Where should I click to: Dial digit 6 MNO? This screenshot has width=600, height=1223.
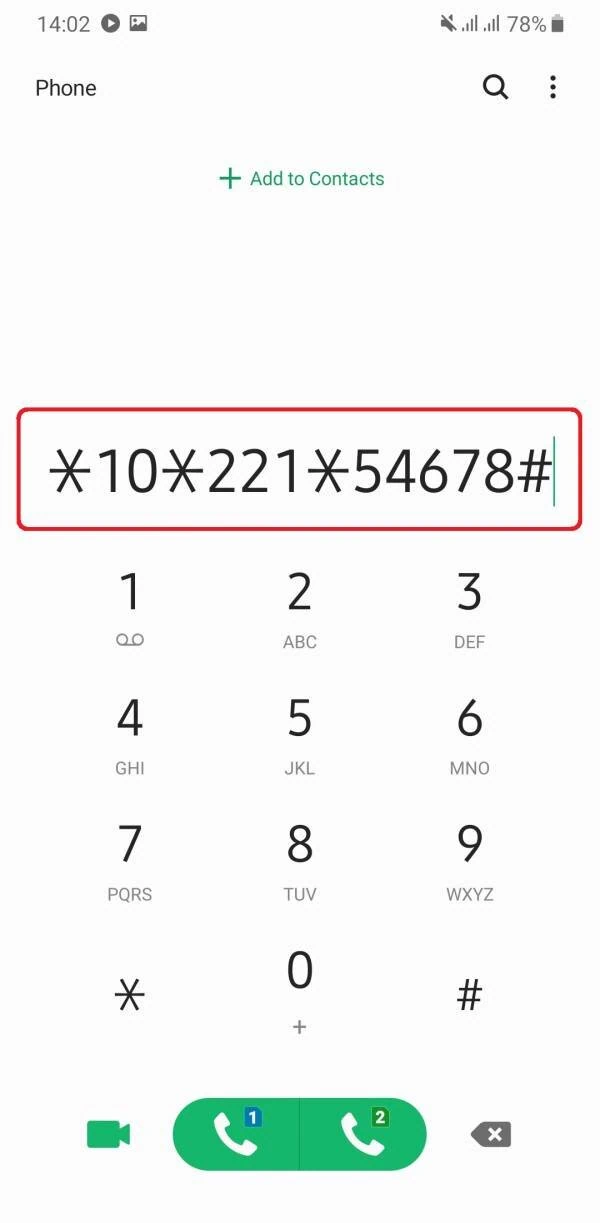pos(469,733)
